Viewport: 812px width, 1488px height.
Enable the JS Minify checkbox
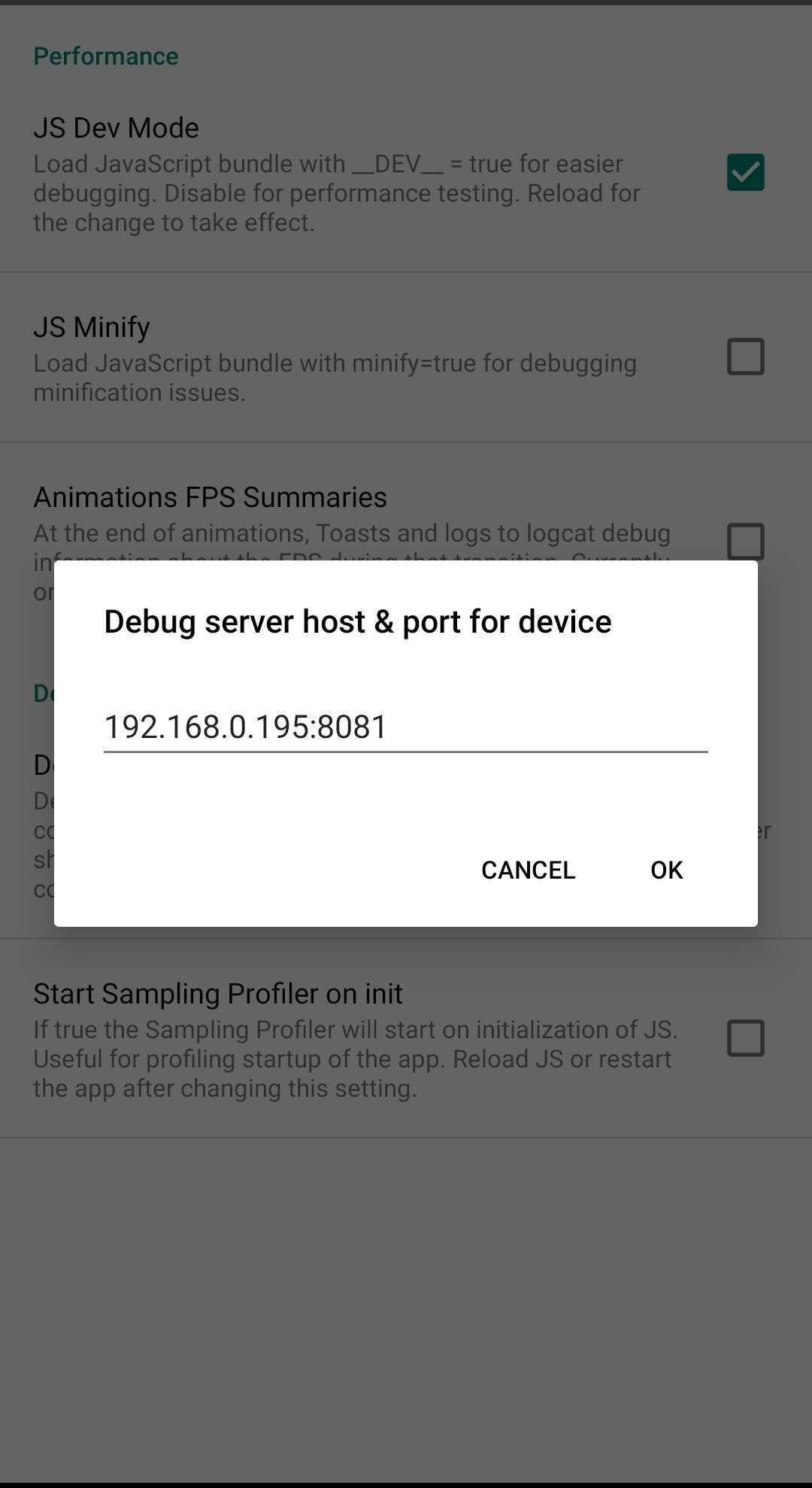pyautogui.click(x=746, y=357)
